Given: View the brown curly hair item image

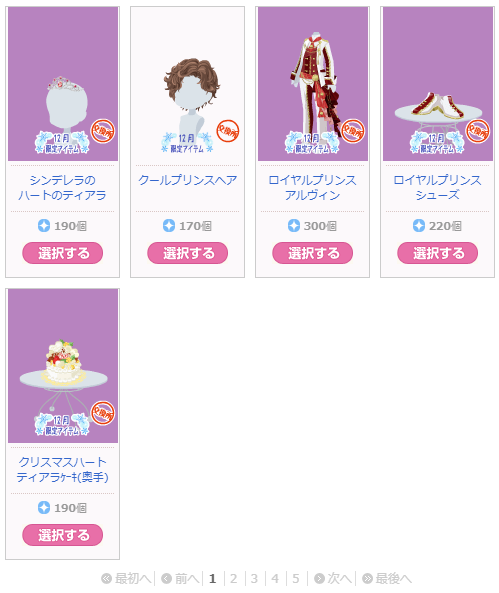Looking at the screenshot, I should [x=188, y=84].
